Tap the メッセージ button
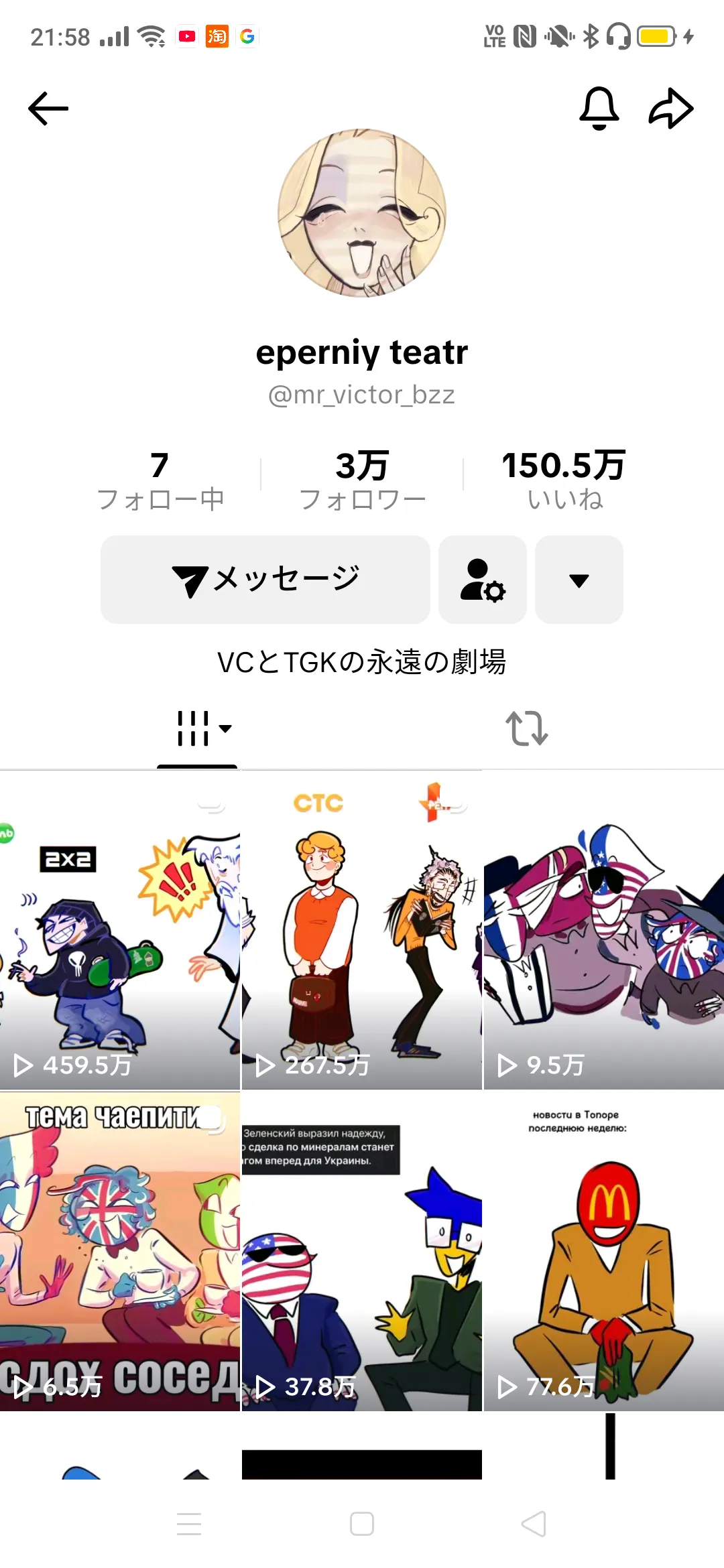The width and height of the screenshot is (724, 1568). click(x=265, y=580)
